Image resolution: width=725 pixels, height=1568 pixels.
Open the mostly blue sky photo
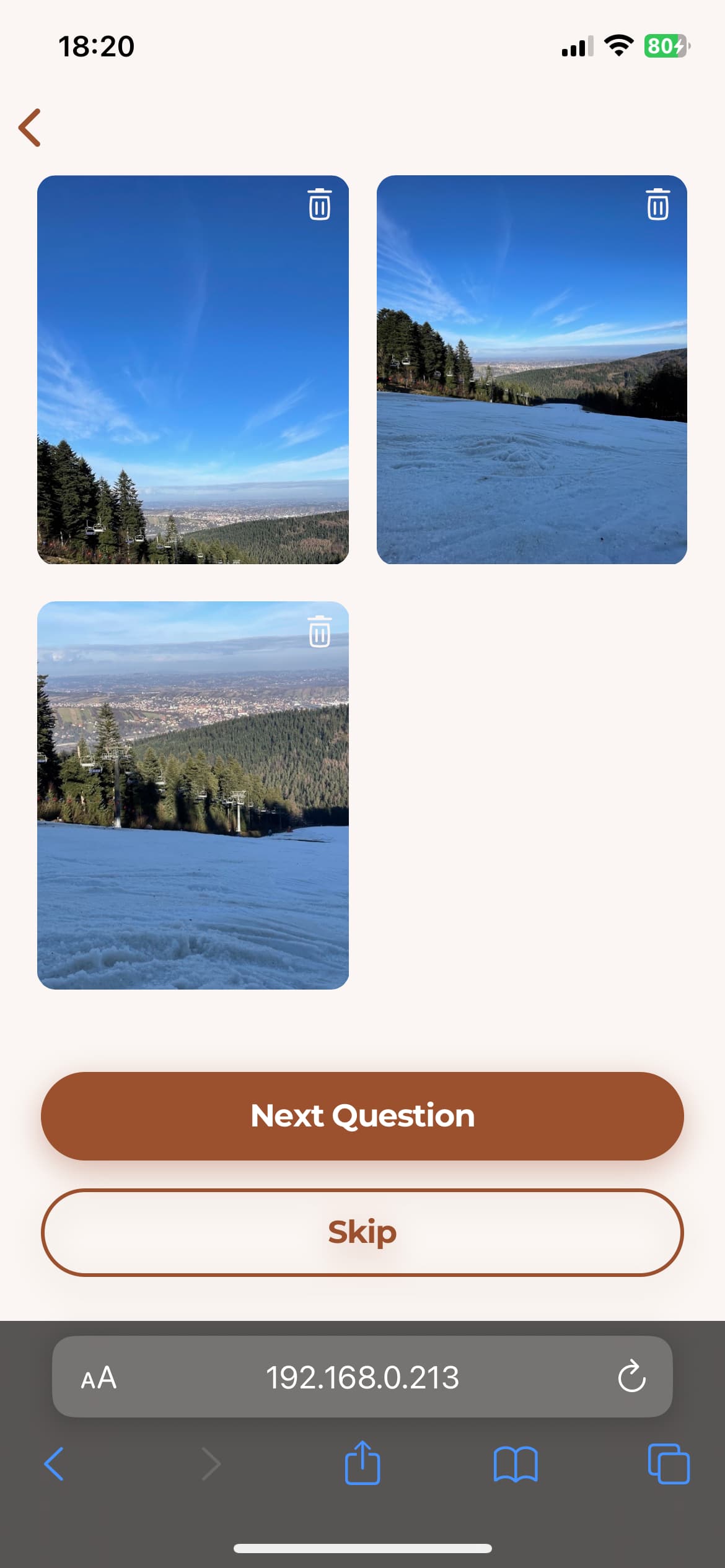coord(193,370)
